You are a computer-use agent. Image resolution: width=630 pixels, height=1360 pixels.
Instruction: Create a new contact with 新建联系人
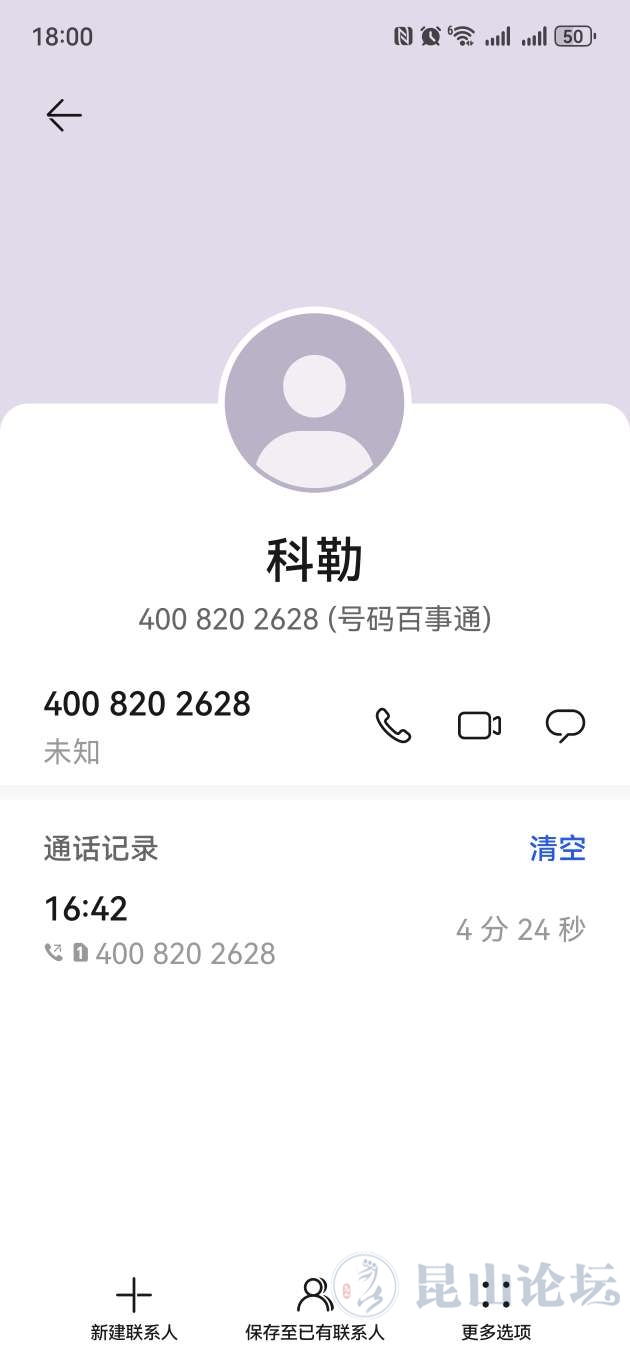coord(134,1308)
